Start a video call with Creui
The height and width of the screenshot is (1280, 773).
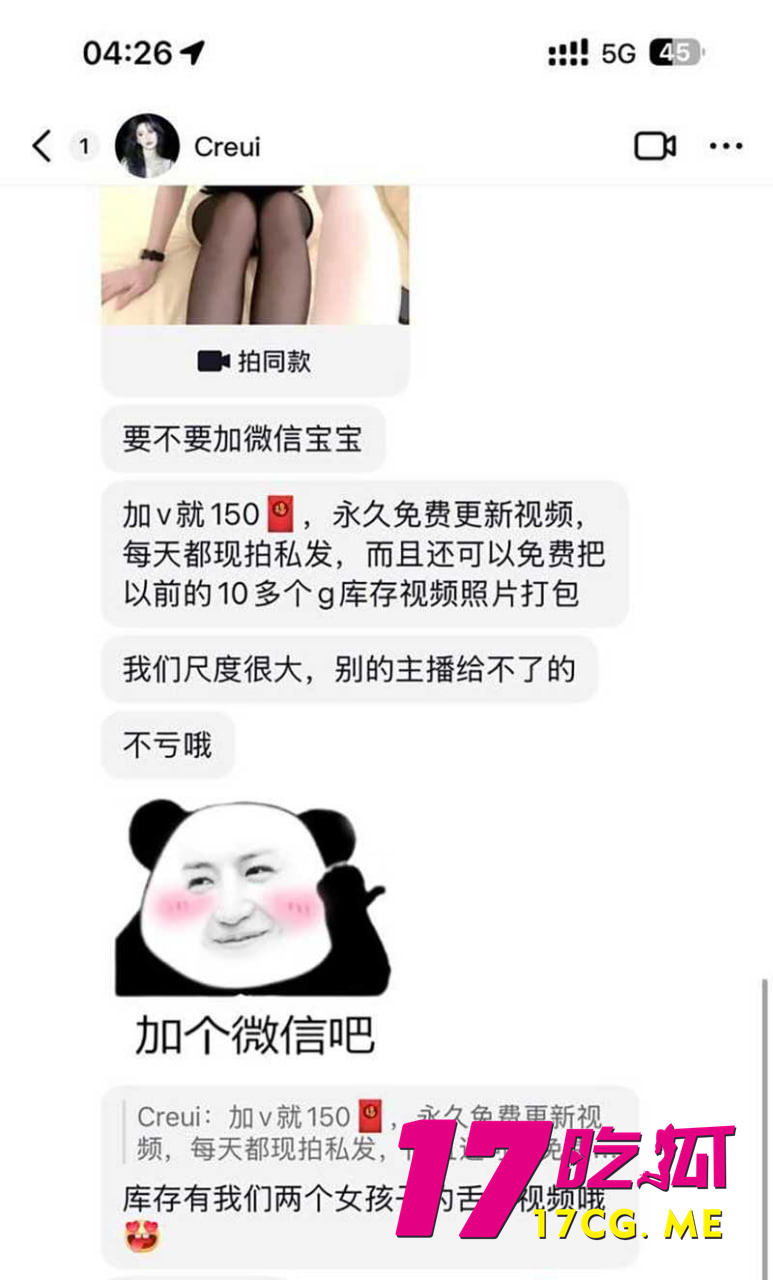click(655, 146)
